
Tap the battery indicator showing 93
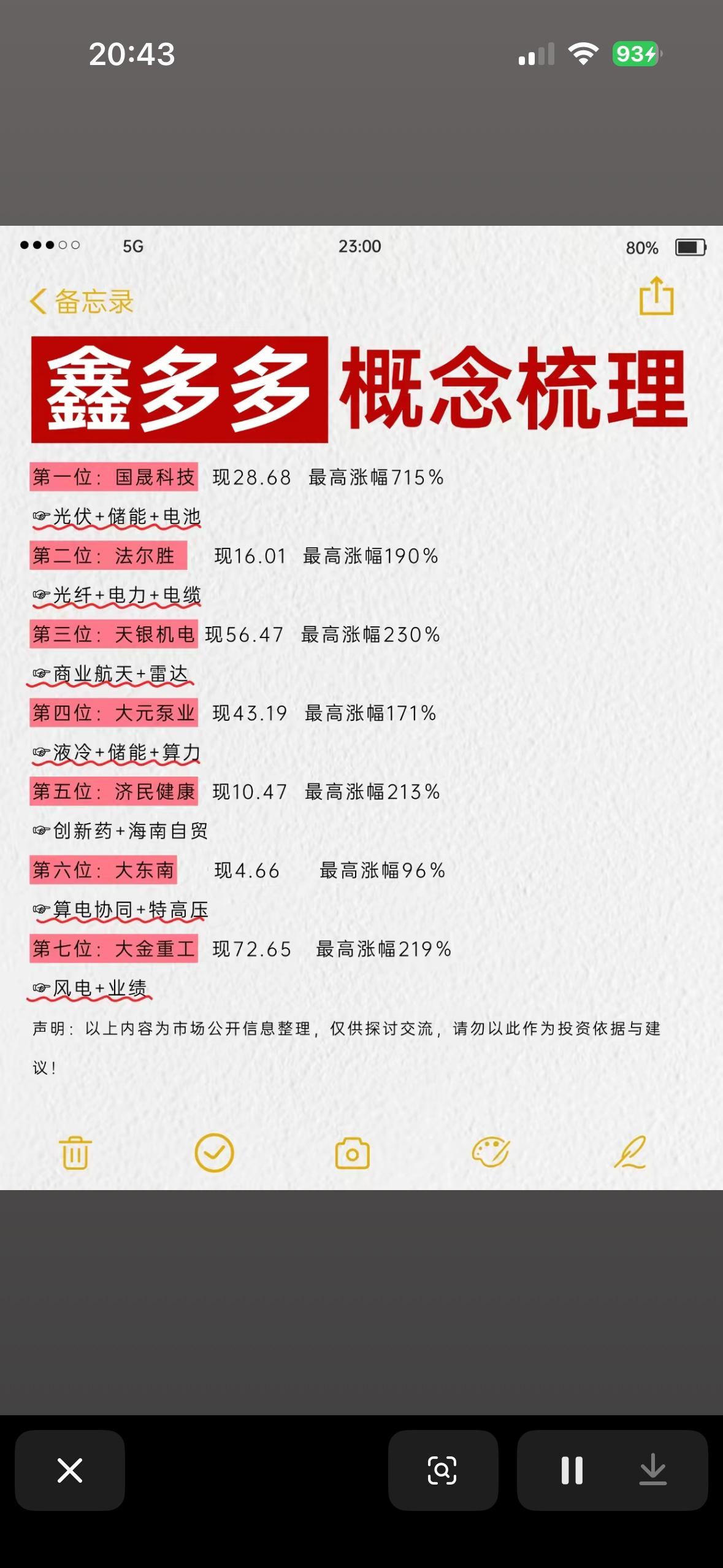[x=635, y=54]
